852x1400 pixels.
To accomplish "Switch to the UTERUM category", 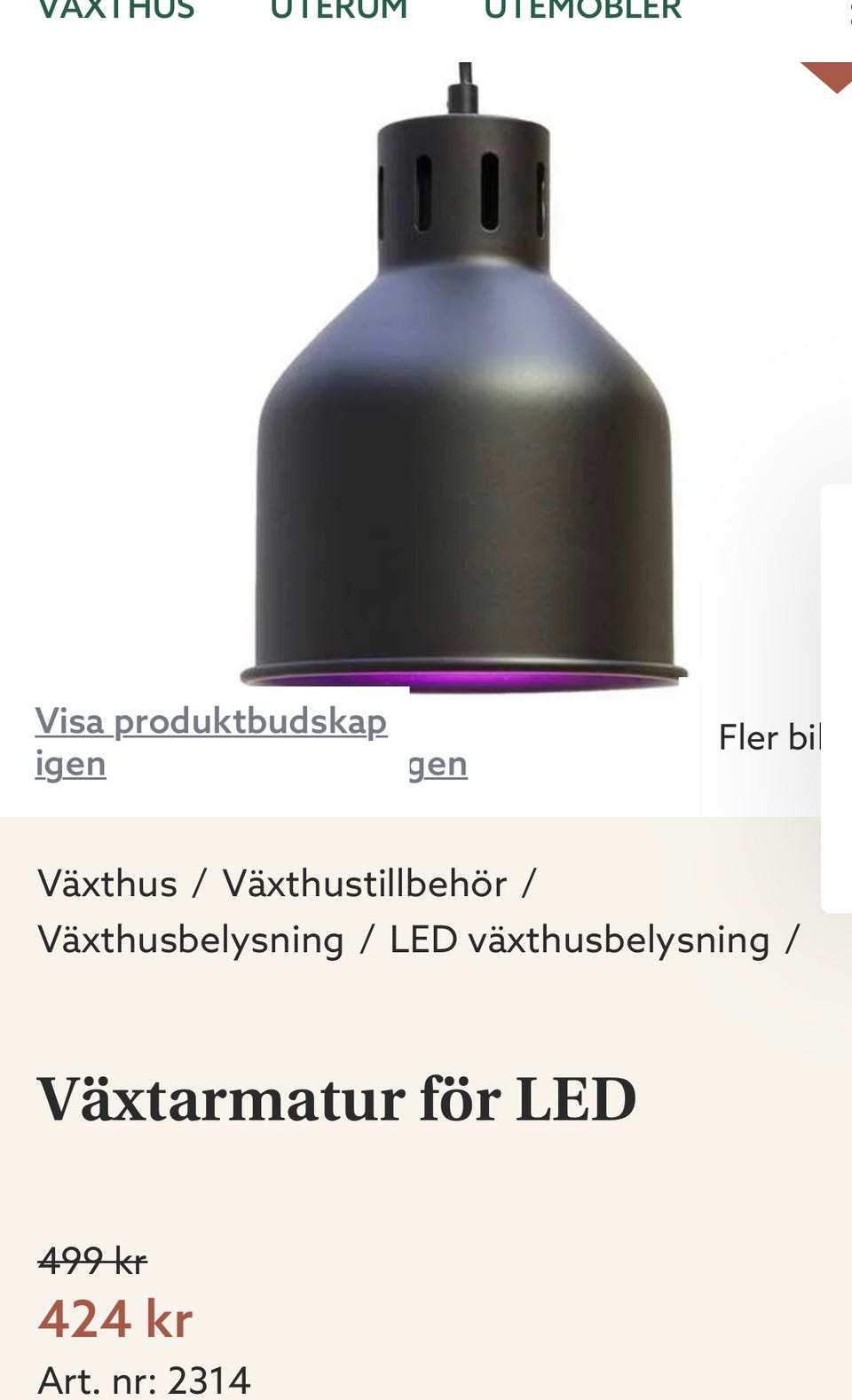I will [339, 10].
